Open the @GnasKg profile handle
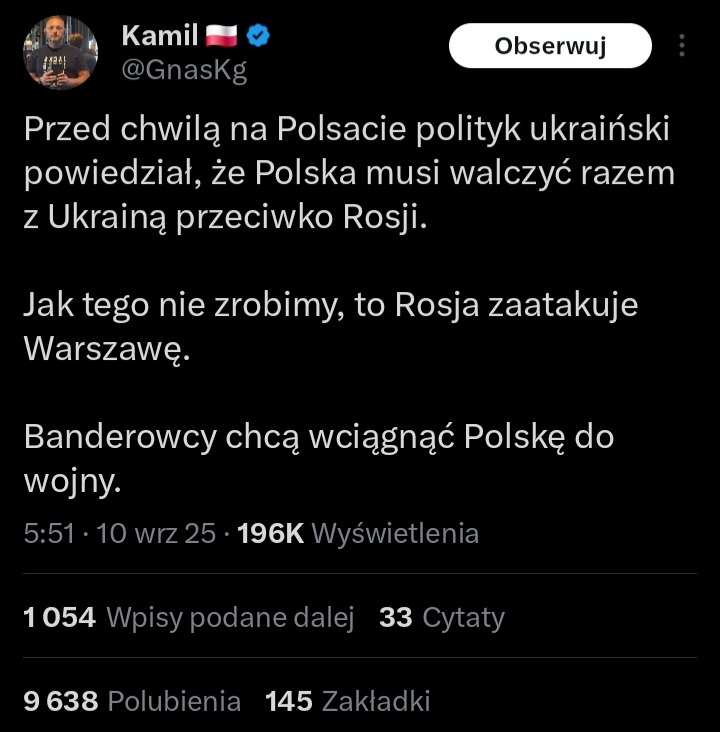 click(x=183, y=70)
